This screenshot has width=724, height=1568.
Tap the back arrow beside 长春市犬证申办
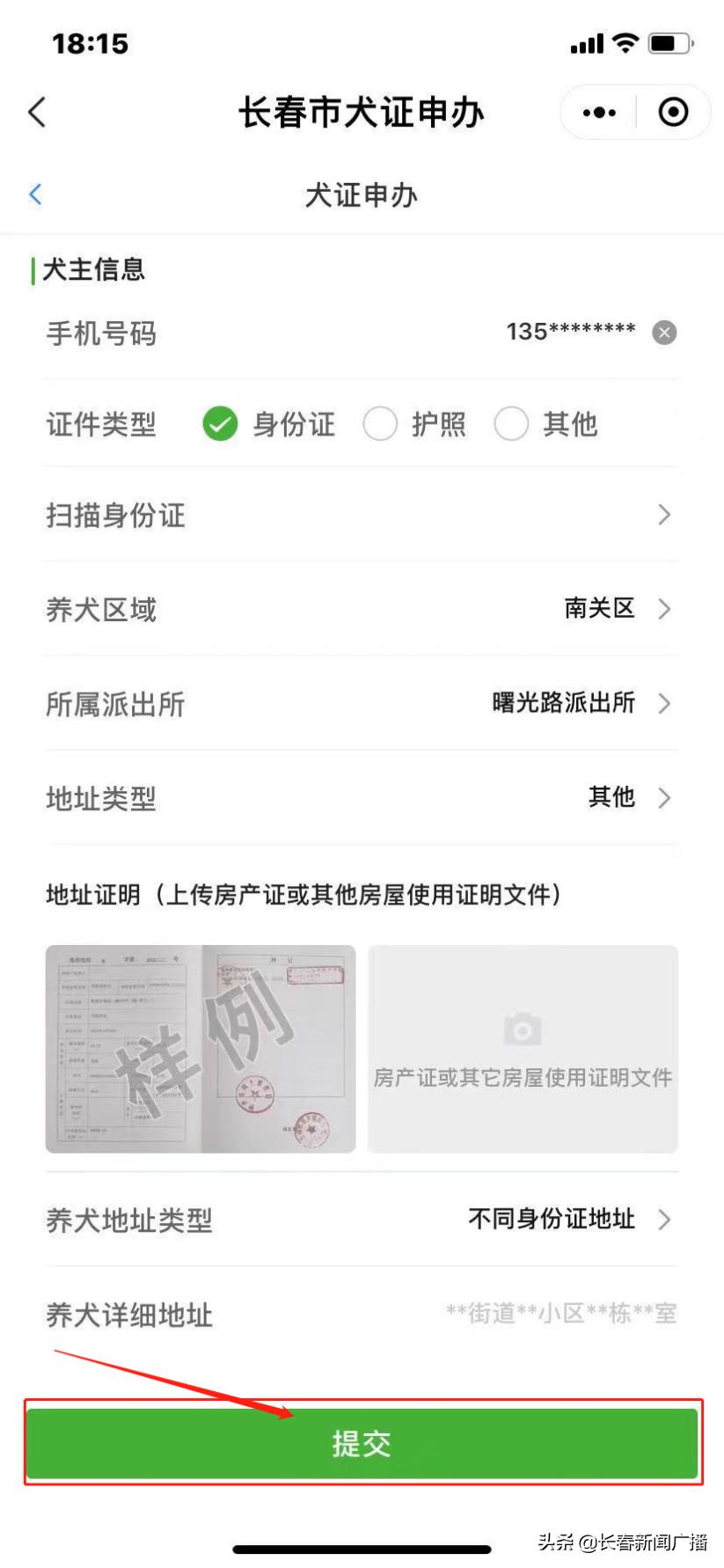[36, 112]
